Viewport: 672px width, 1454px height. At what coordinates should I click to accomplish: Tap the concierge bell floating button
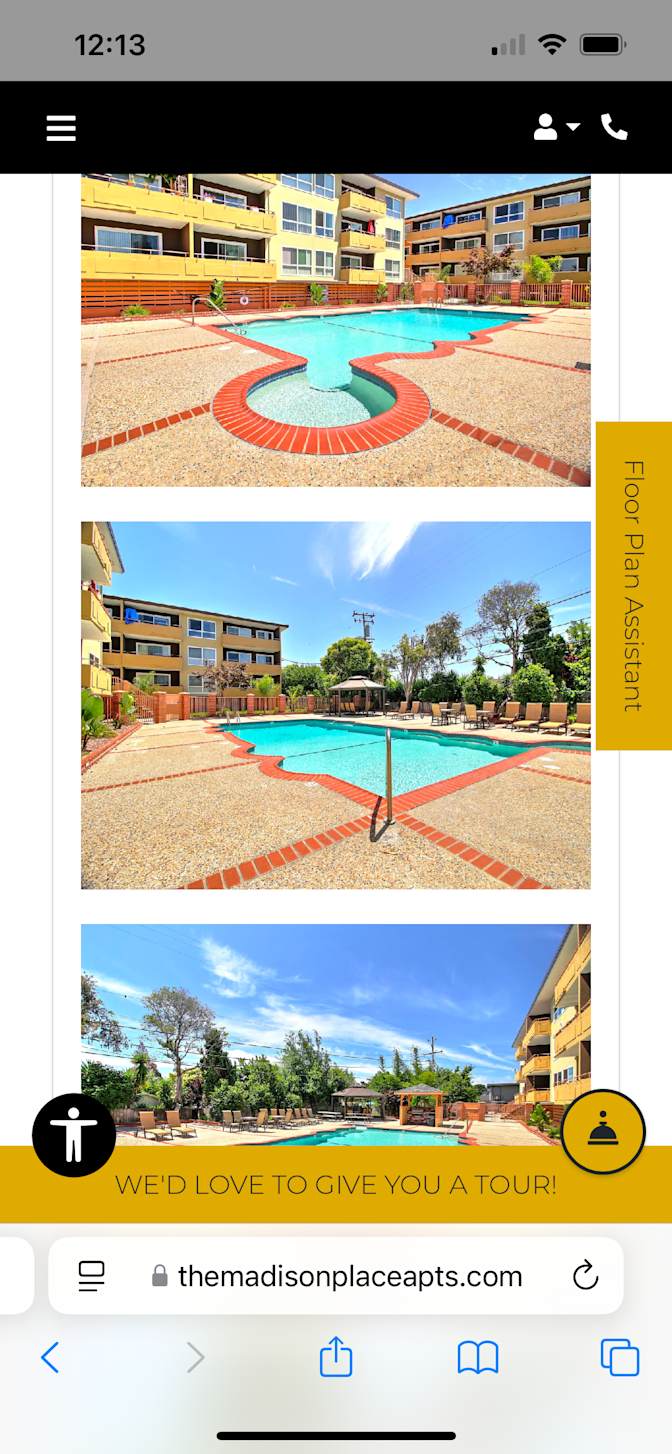[603, 1132]
